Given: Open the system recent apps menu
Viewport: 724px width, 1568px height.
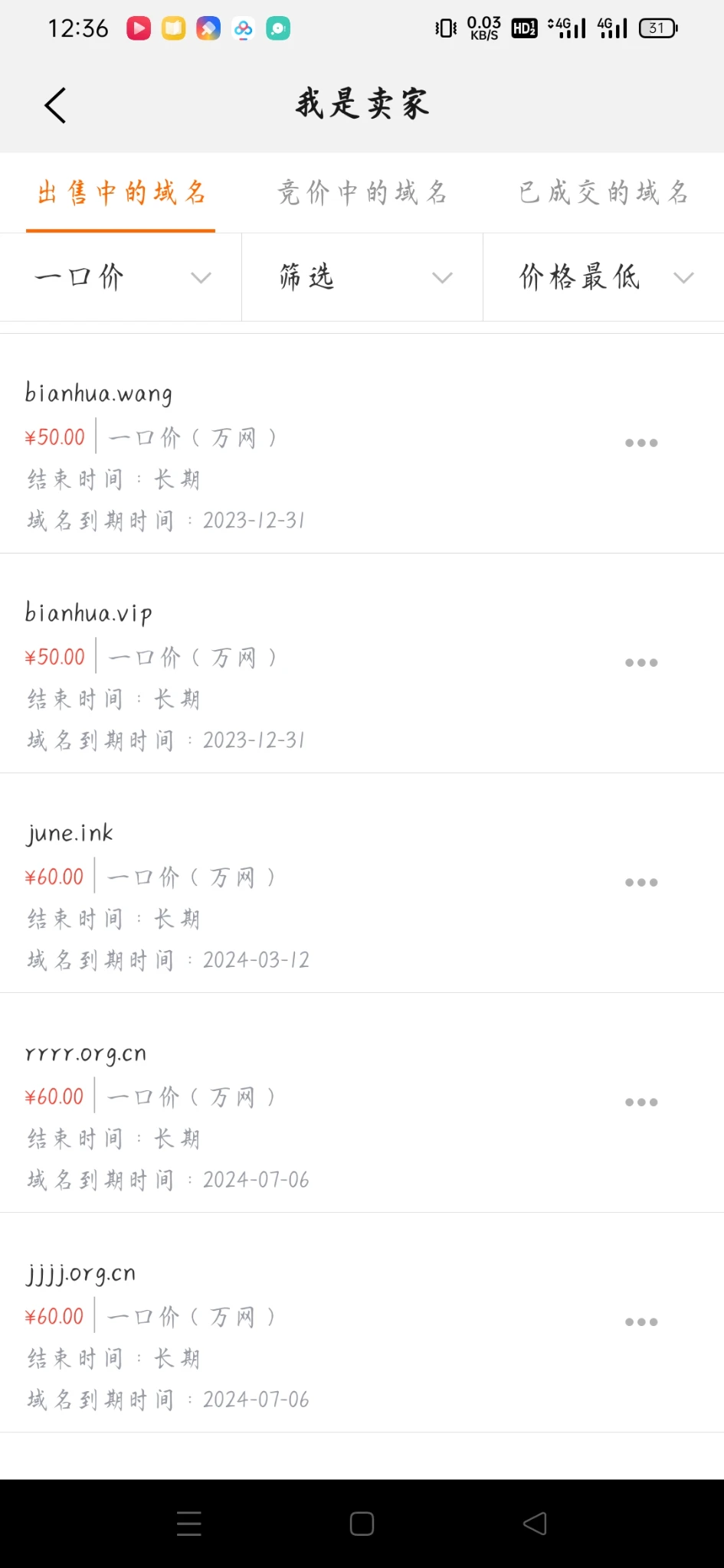Looking at the screenshot, I should point(189,1524).
